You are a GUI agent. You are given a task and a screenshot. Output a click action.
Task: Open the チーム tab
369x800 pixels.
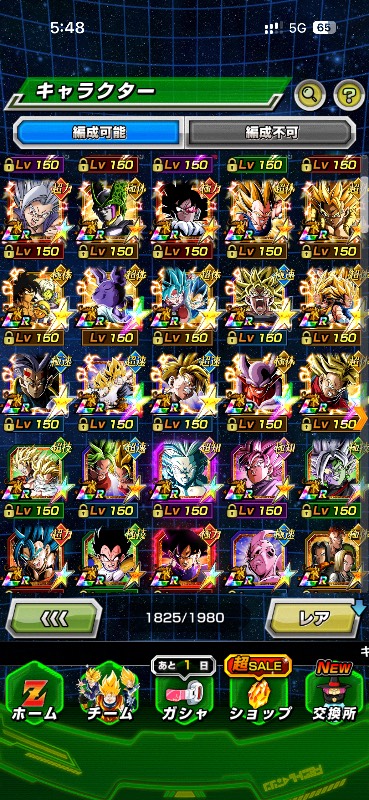pos(109,693)
